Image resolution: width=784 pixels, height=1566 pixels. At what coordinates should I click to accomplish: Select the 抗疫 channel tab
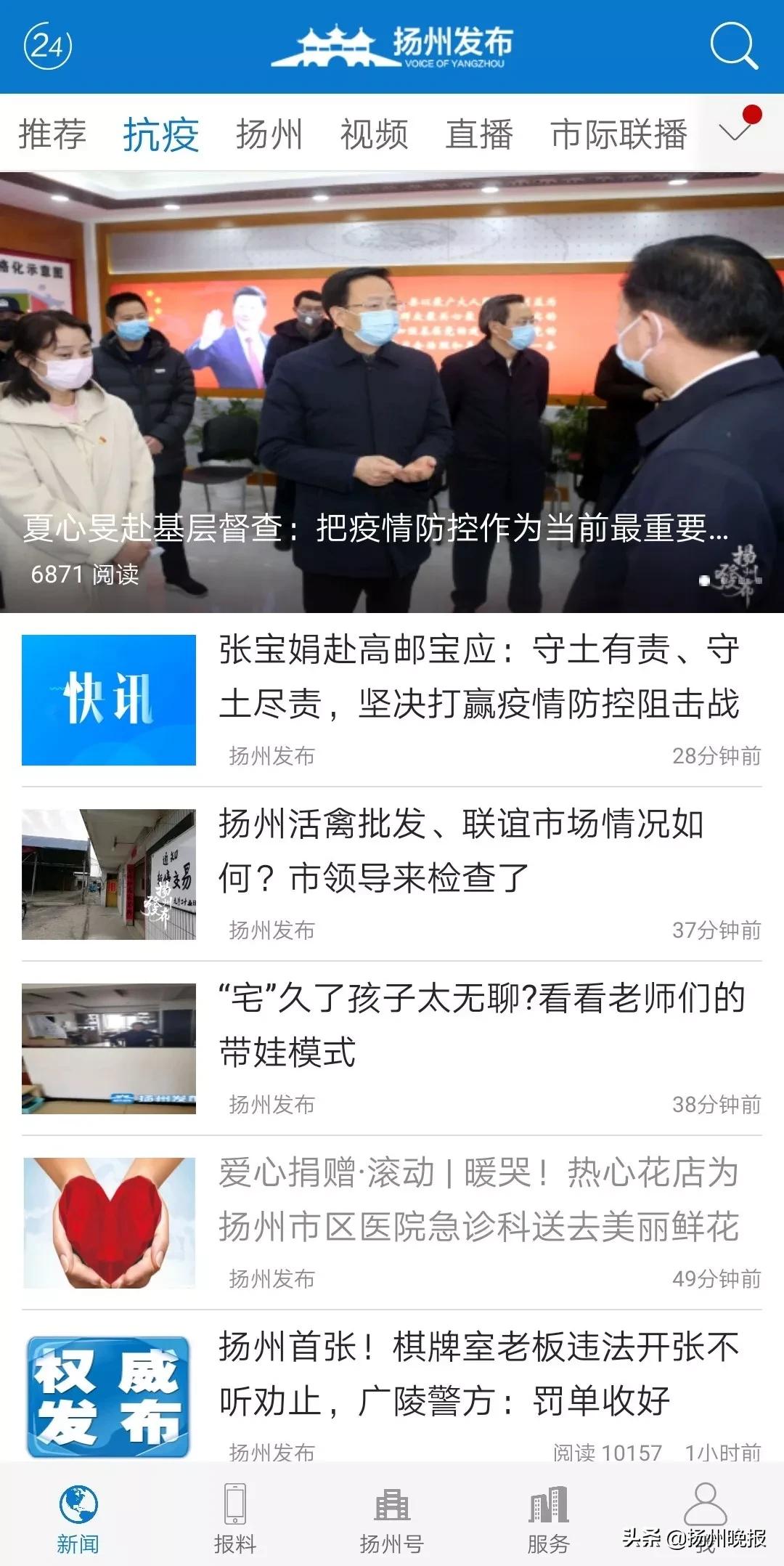(x=160, y=134)
